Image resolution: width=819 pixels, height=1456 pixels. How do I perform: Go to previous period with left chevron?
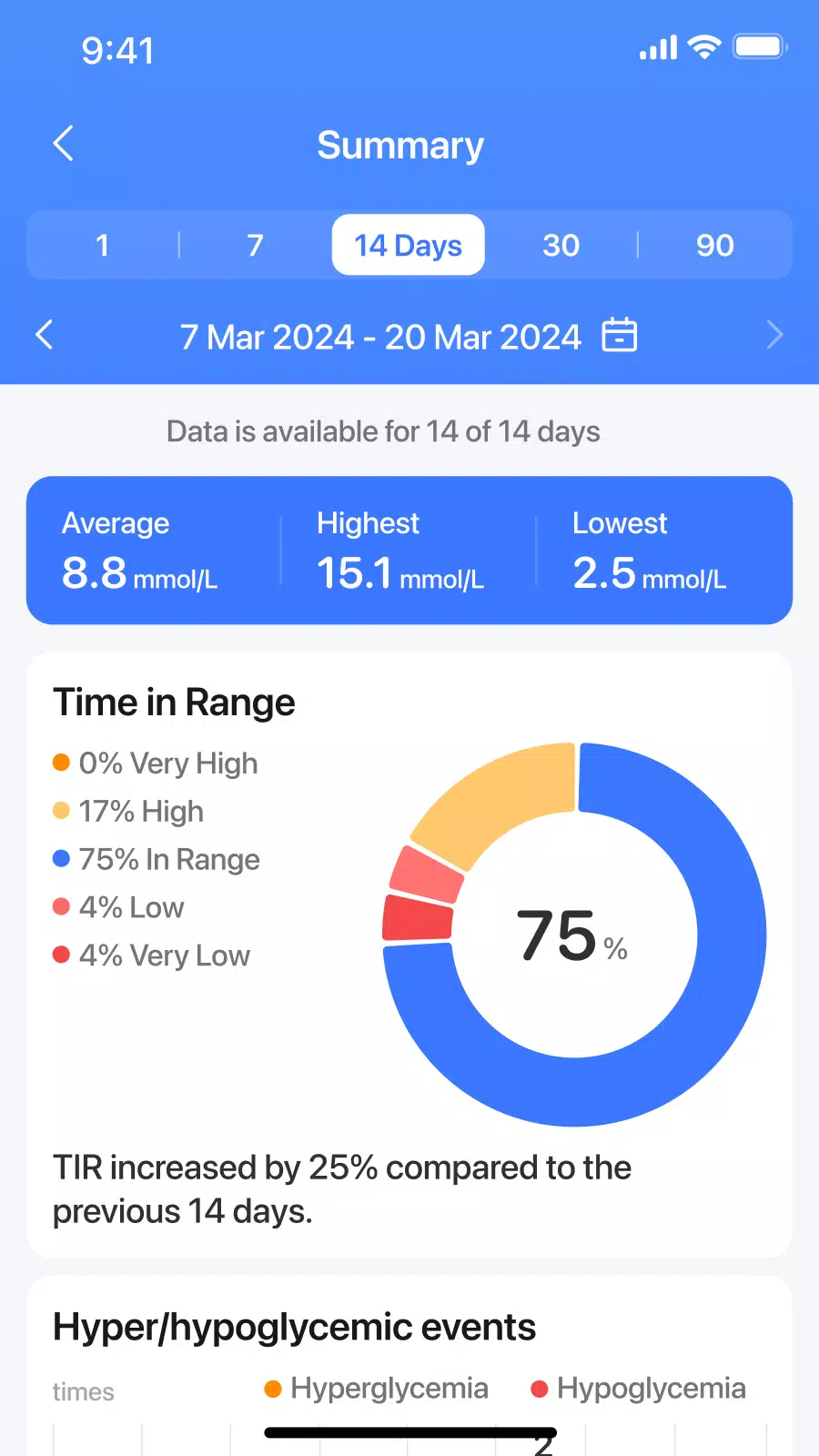click(x=45, y=336)
